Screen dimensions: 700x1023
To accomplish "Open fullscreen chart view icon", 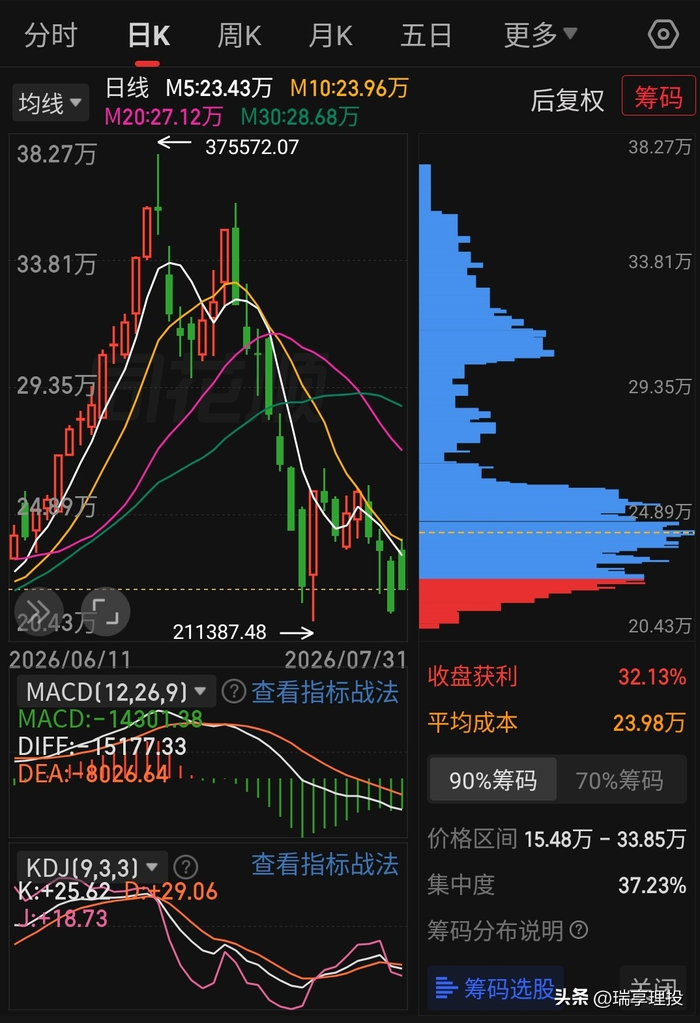I will (x=106, y=611).
